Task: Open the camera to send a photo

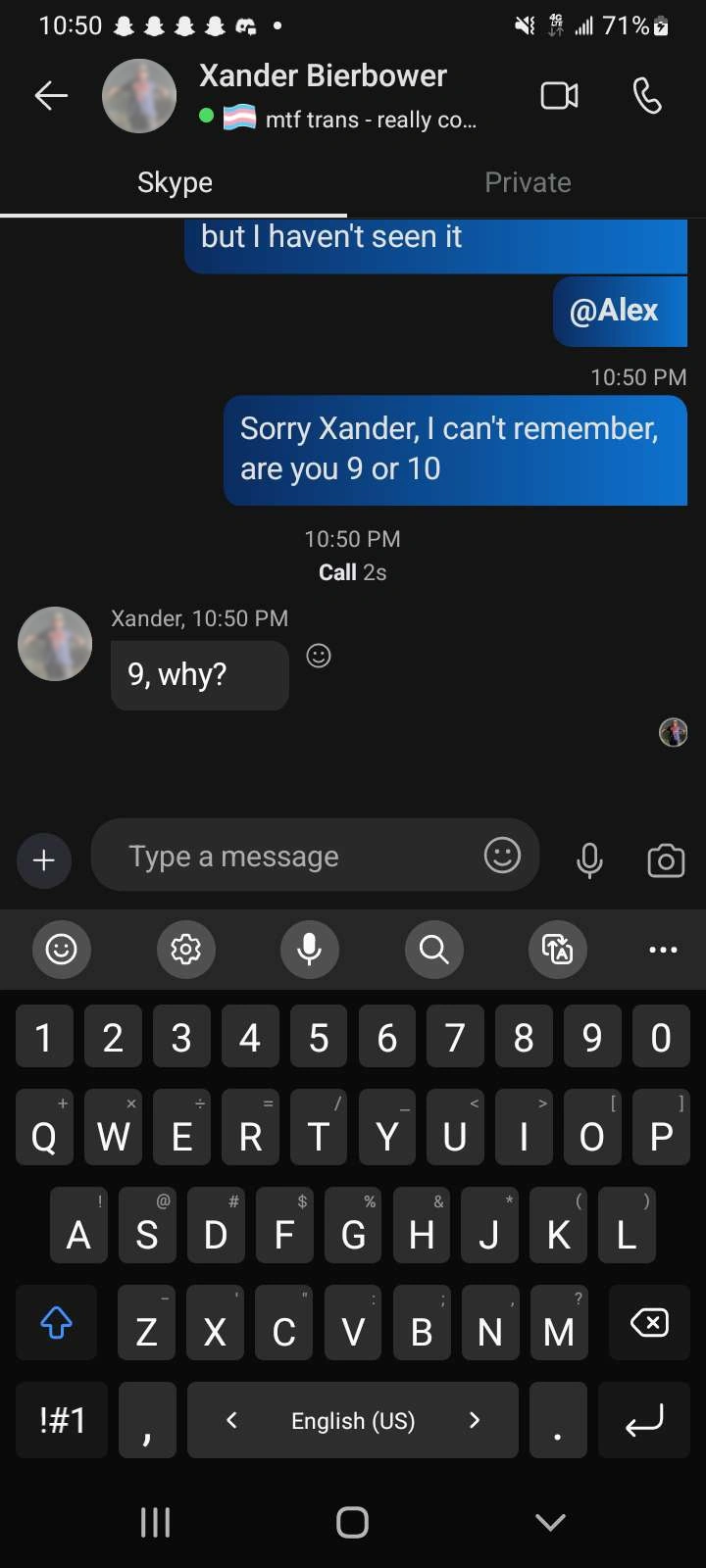Action: click(666, 860)
